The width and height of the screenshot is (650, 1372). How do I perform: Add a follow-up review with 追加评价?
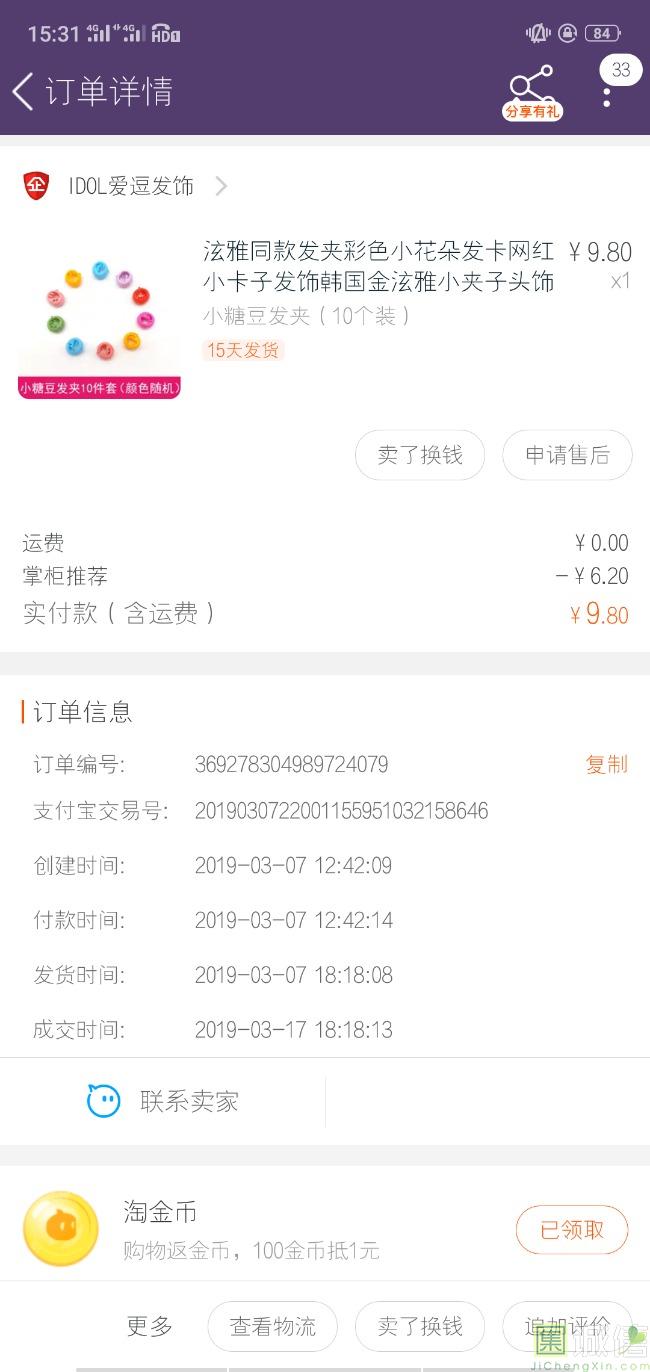pos(567,1326)
